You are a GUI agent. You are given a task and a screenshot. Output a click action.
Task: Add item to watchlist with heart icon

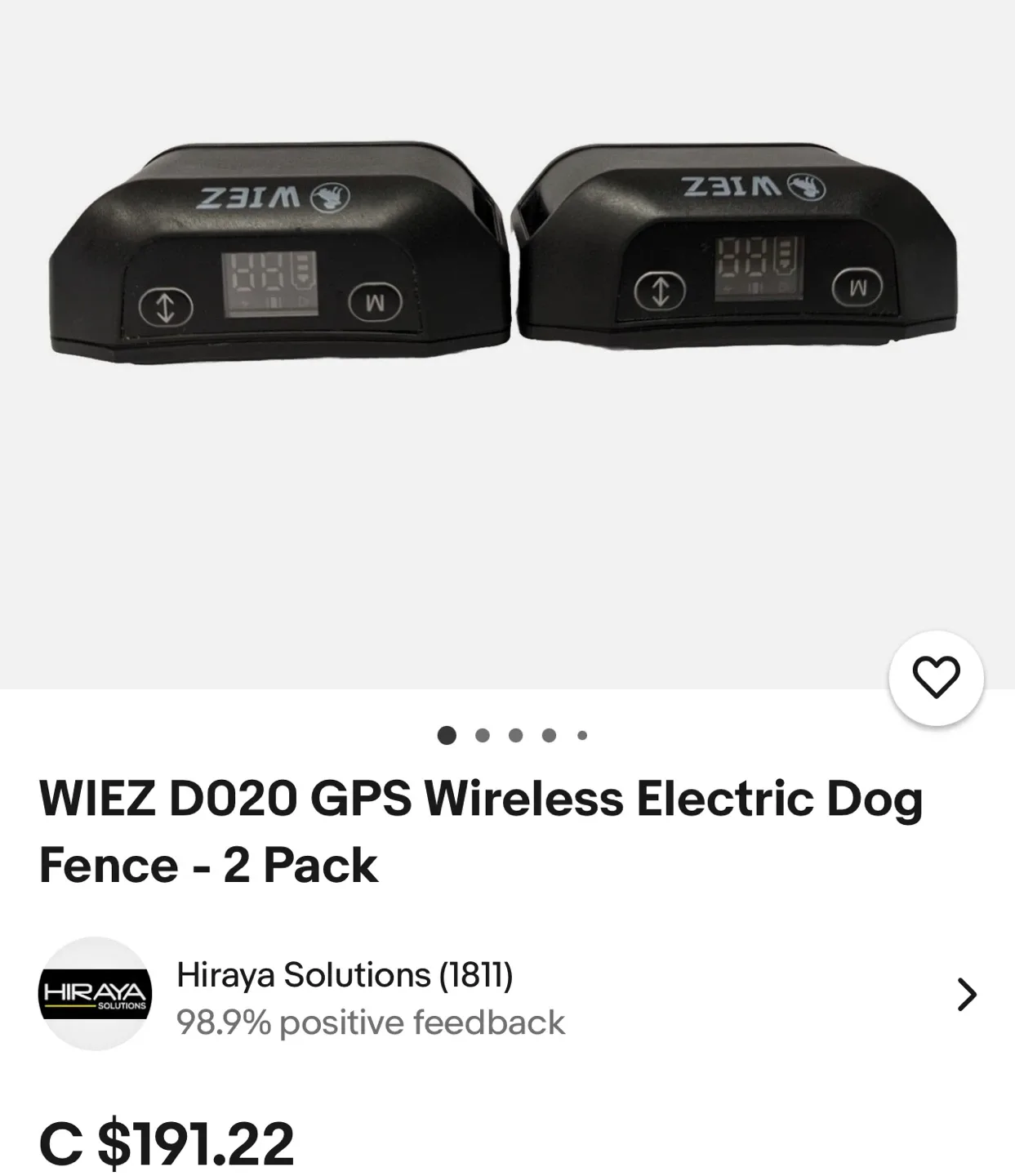[x=935, y=678]
